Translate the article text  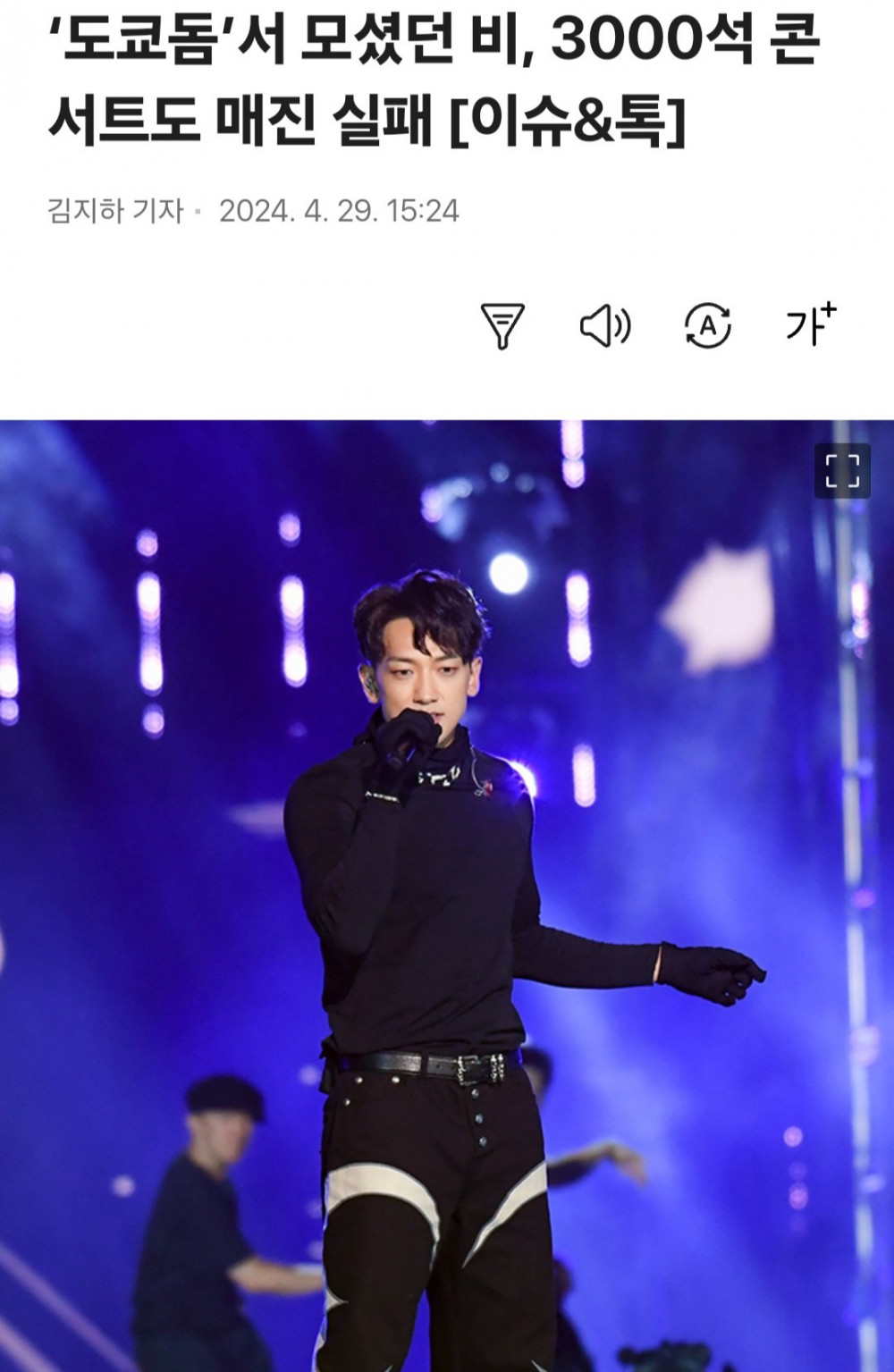pos(708,325)
